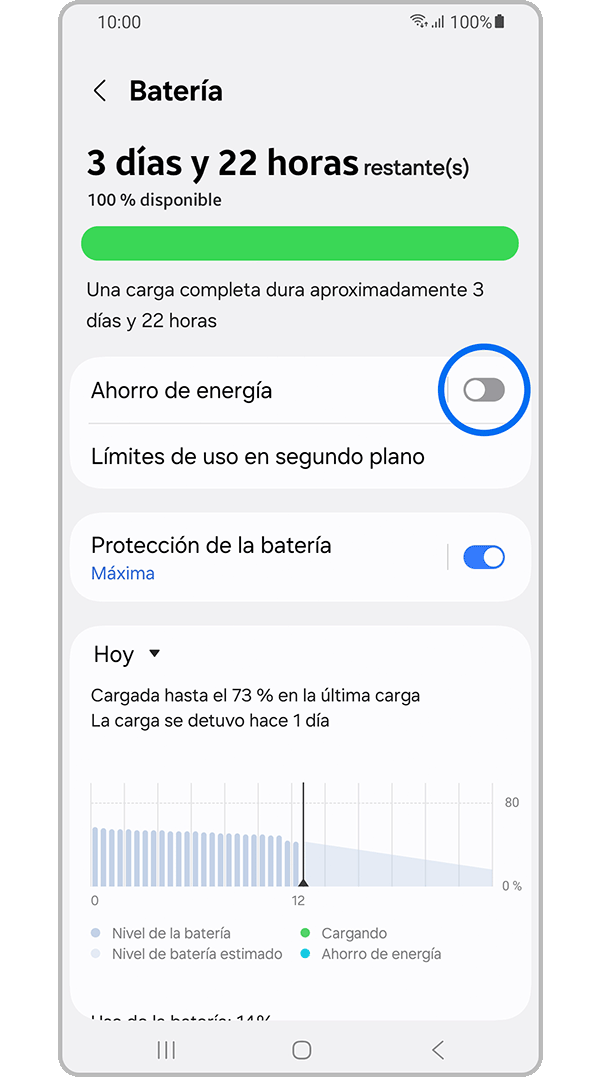Turn off the Protección de la batería switch
Viewport: 600px width, 1077px height.
click(x=484, y=557)
